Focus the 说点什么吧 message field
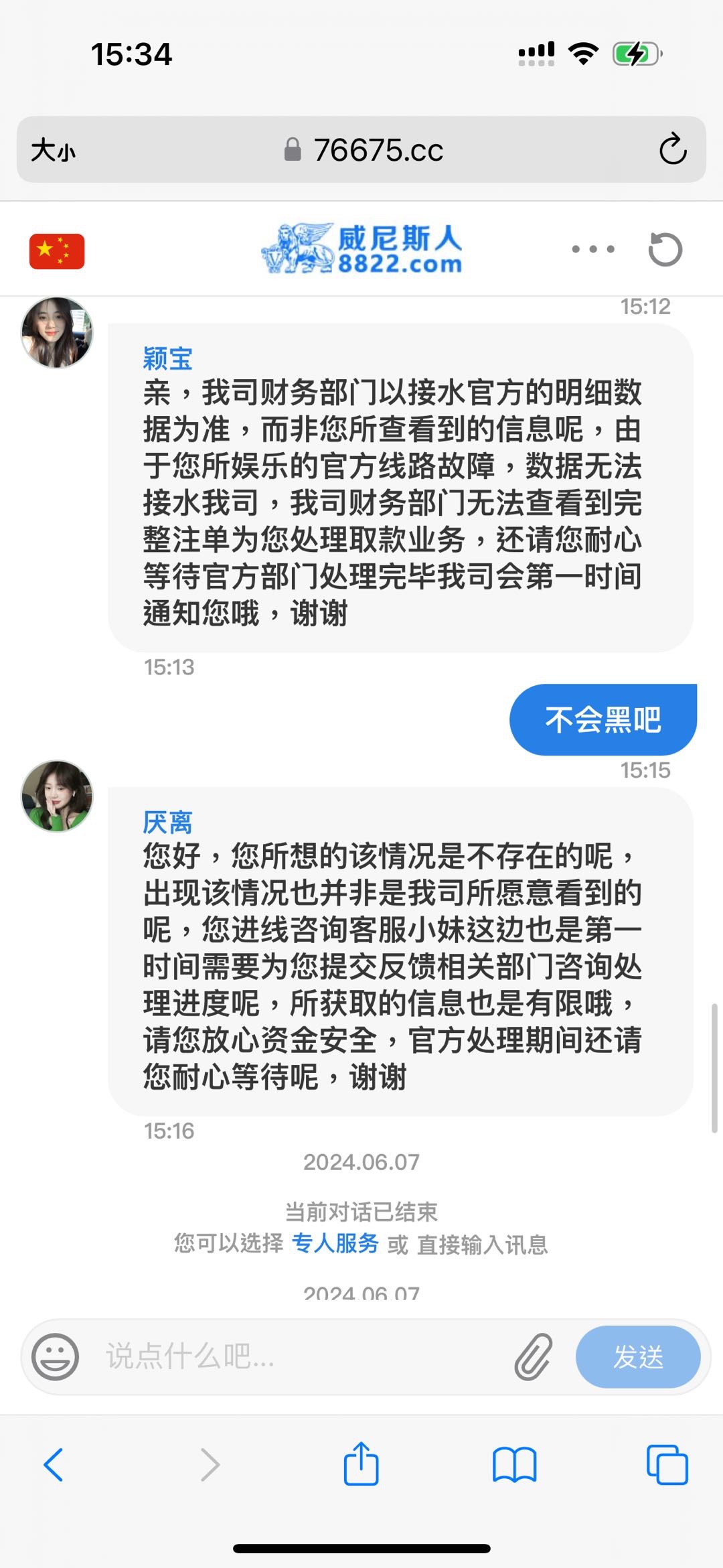 pos(301,1356)
